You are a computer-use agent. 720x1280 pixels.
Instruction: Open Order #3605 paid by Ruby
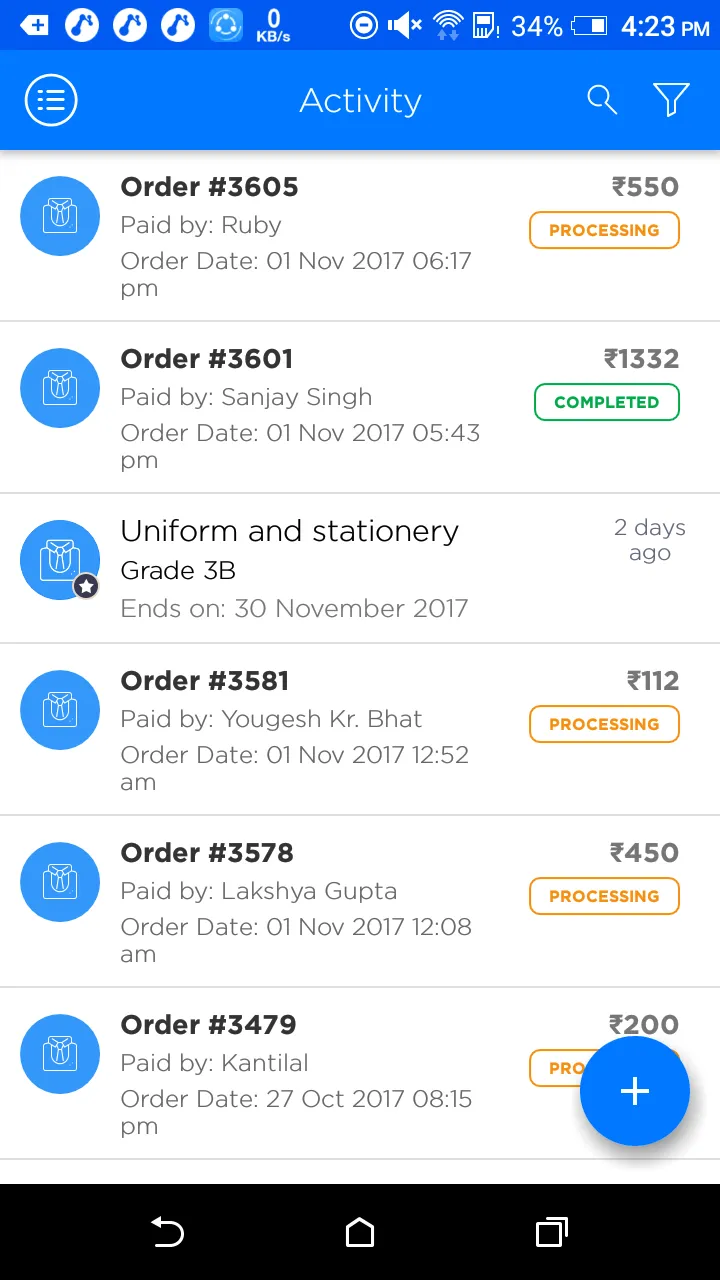[x=360, y=236]
